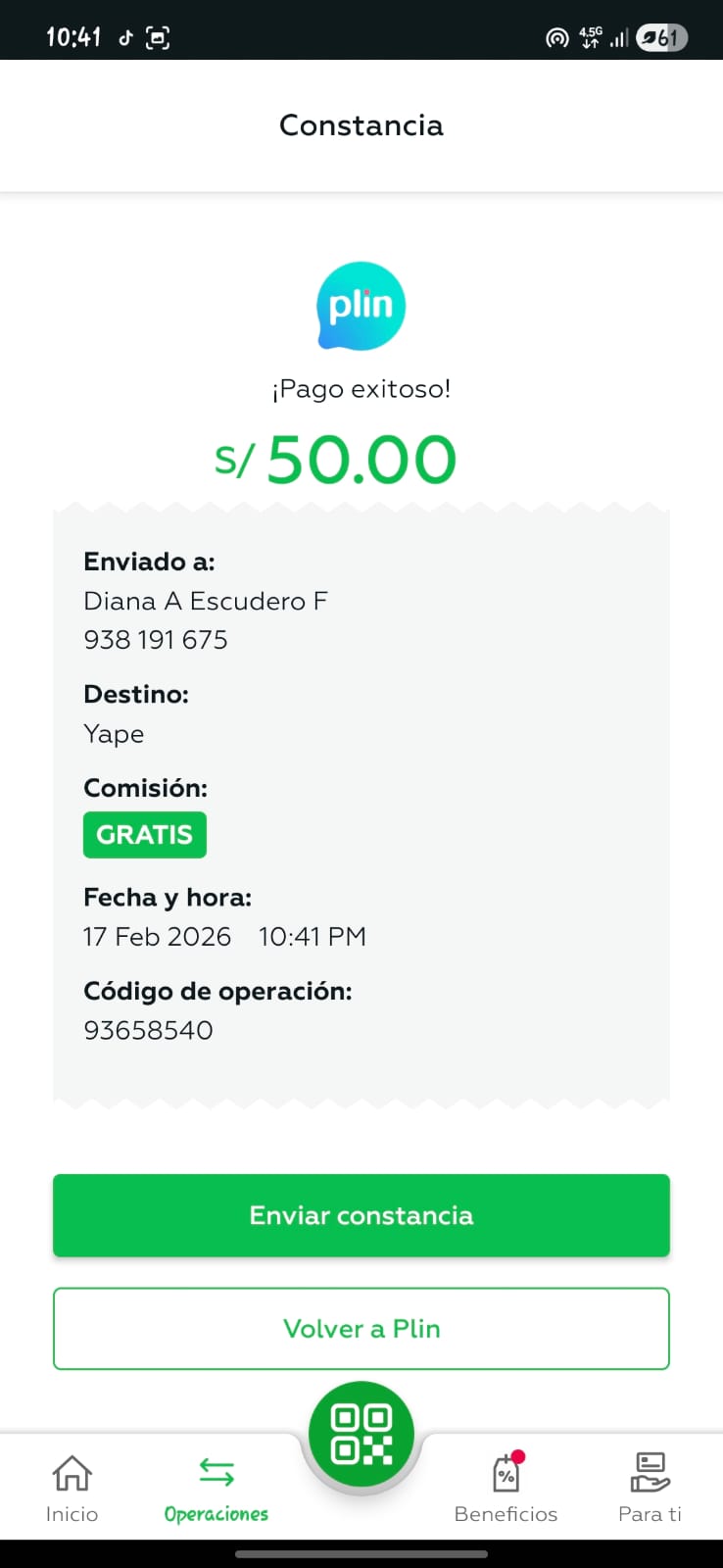Image resolution: width=723 pixels, height=1568 pixels.
Task: Select Volver a Plin
Action: point(361,1328)
